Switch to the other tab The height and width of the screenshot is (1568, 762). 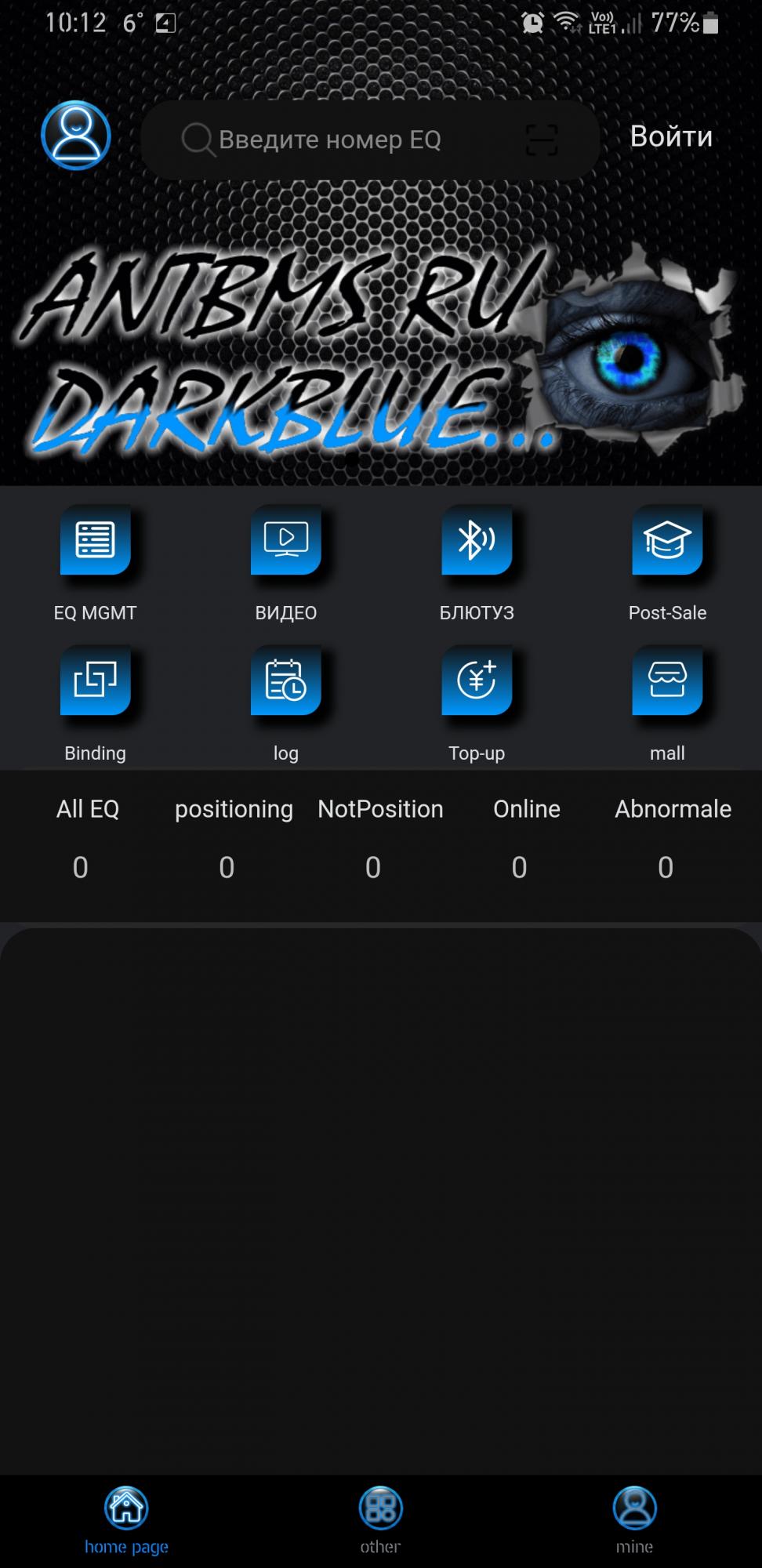[x=380, y=1520]
